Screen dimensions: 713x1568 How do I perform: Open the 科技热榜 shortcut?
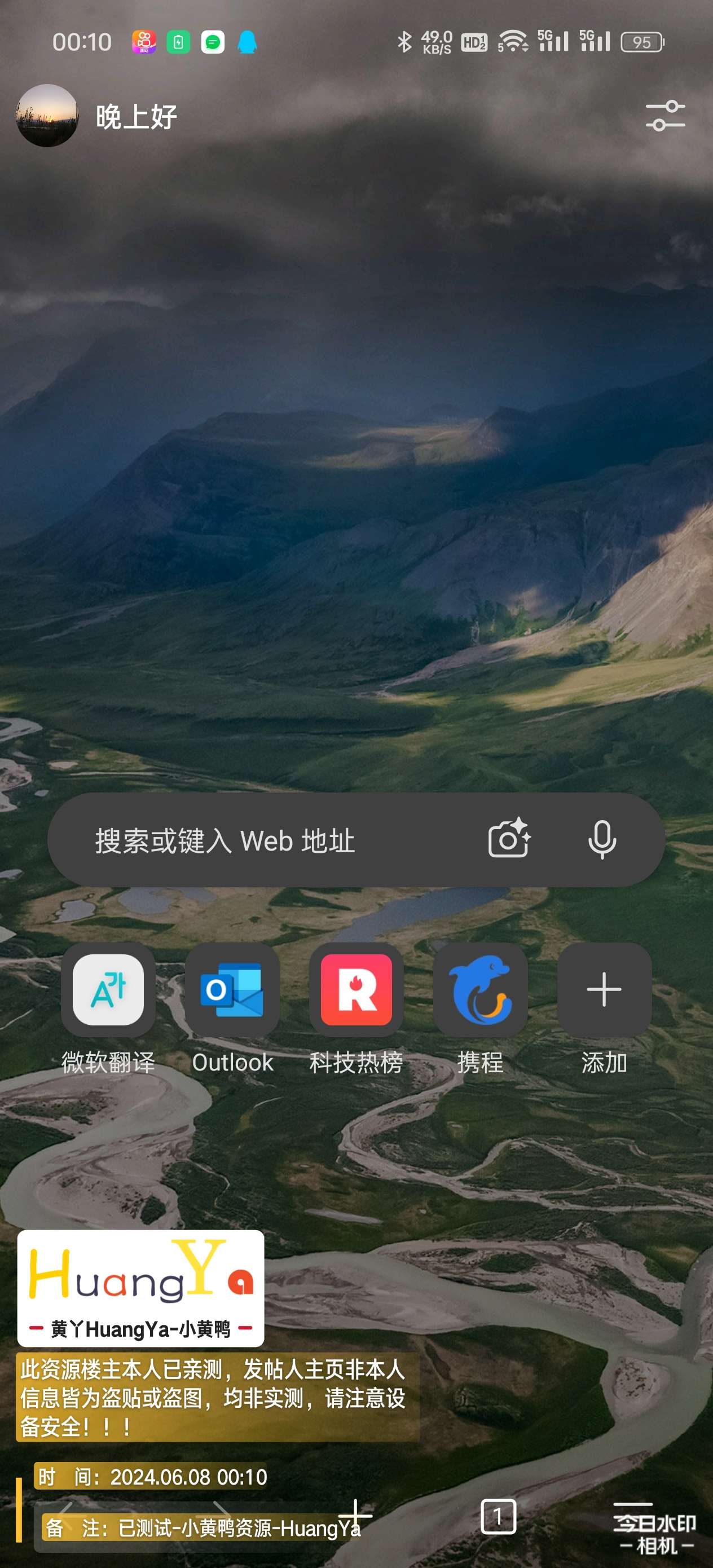tap(356, 990)
